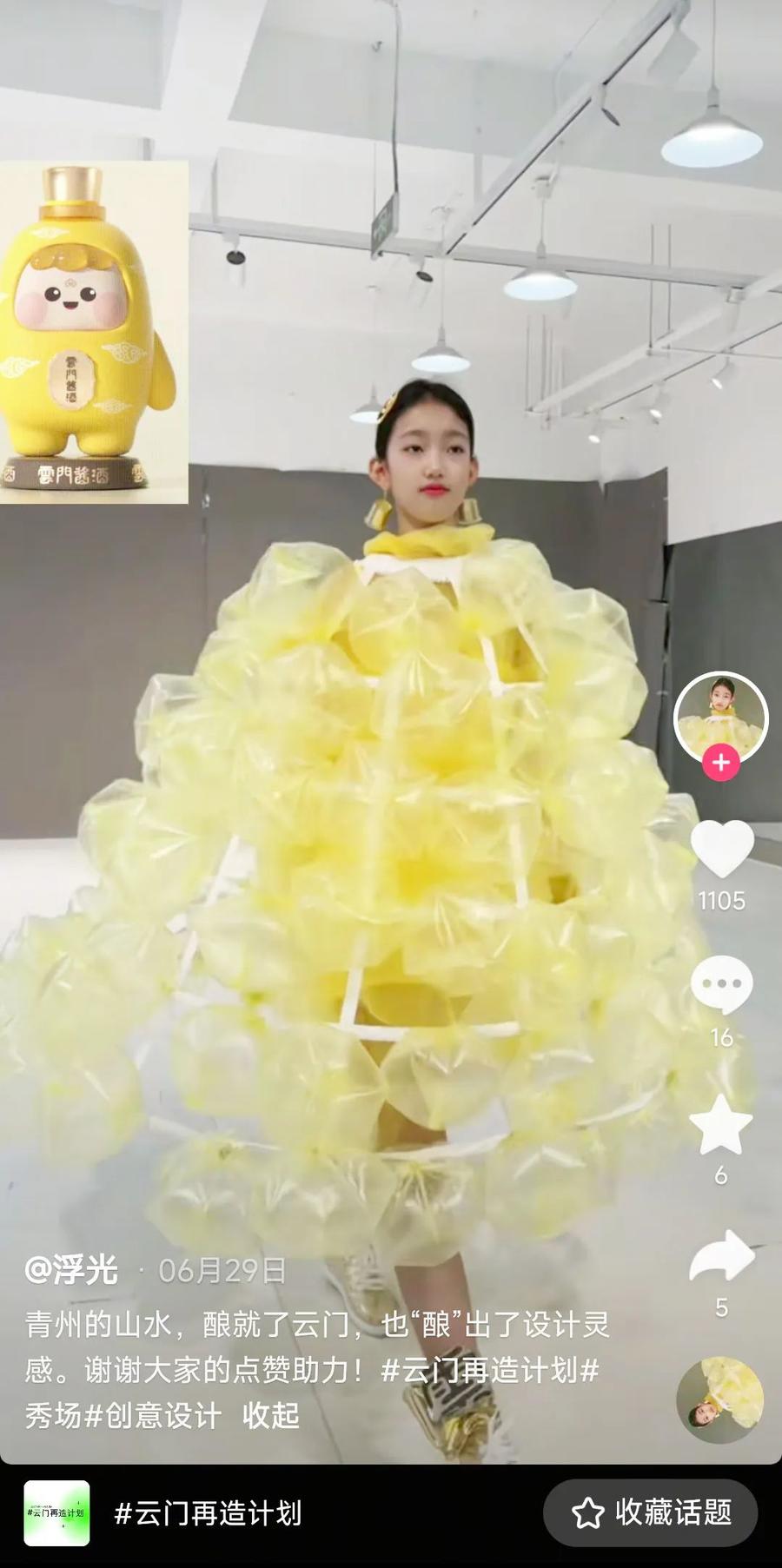Like this video with the heart icon
The image size is (782, 1568).
point(721,849)
